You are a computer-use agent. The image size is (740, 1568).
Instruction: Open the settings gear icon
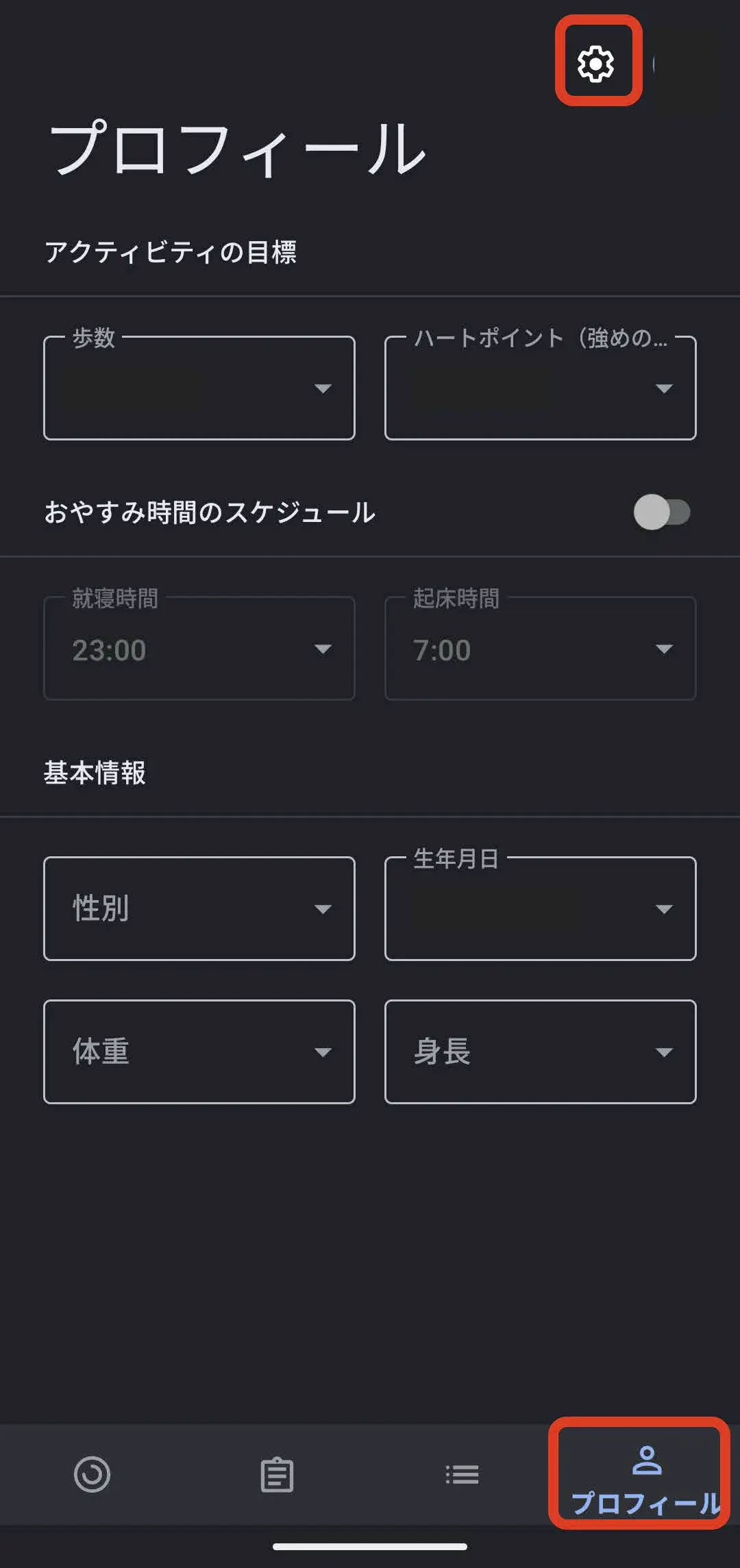click(x=595, y=64)
